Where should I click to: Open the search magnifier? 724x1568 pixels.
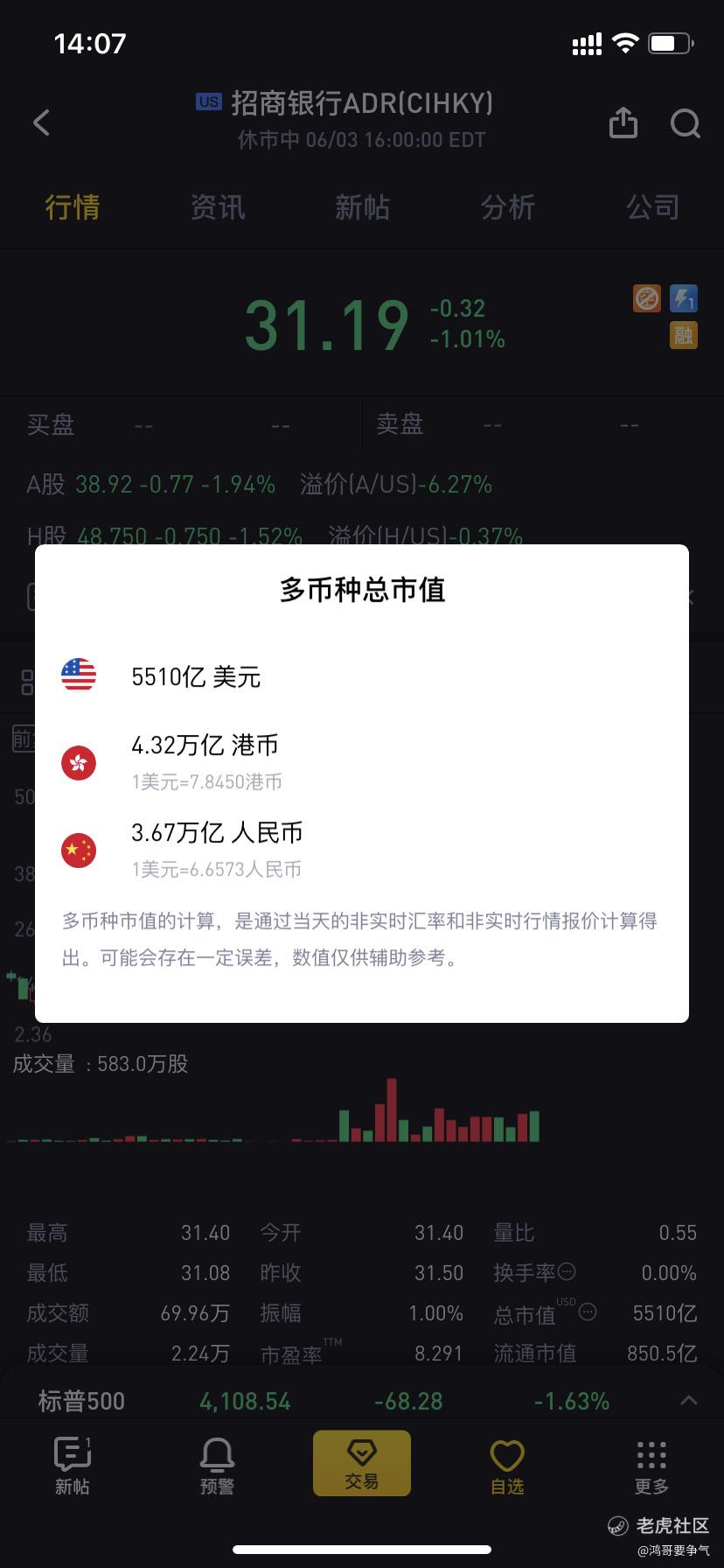click(686, 123)
